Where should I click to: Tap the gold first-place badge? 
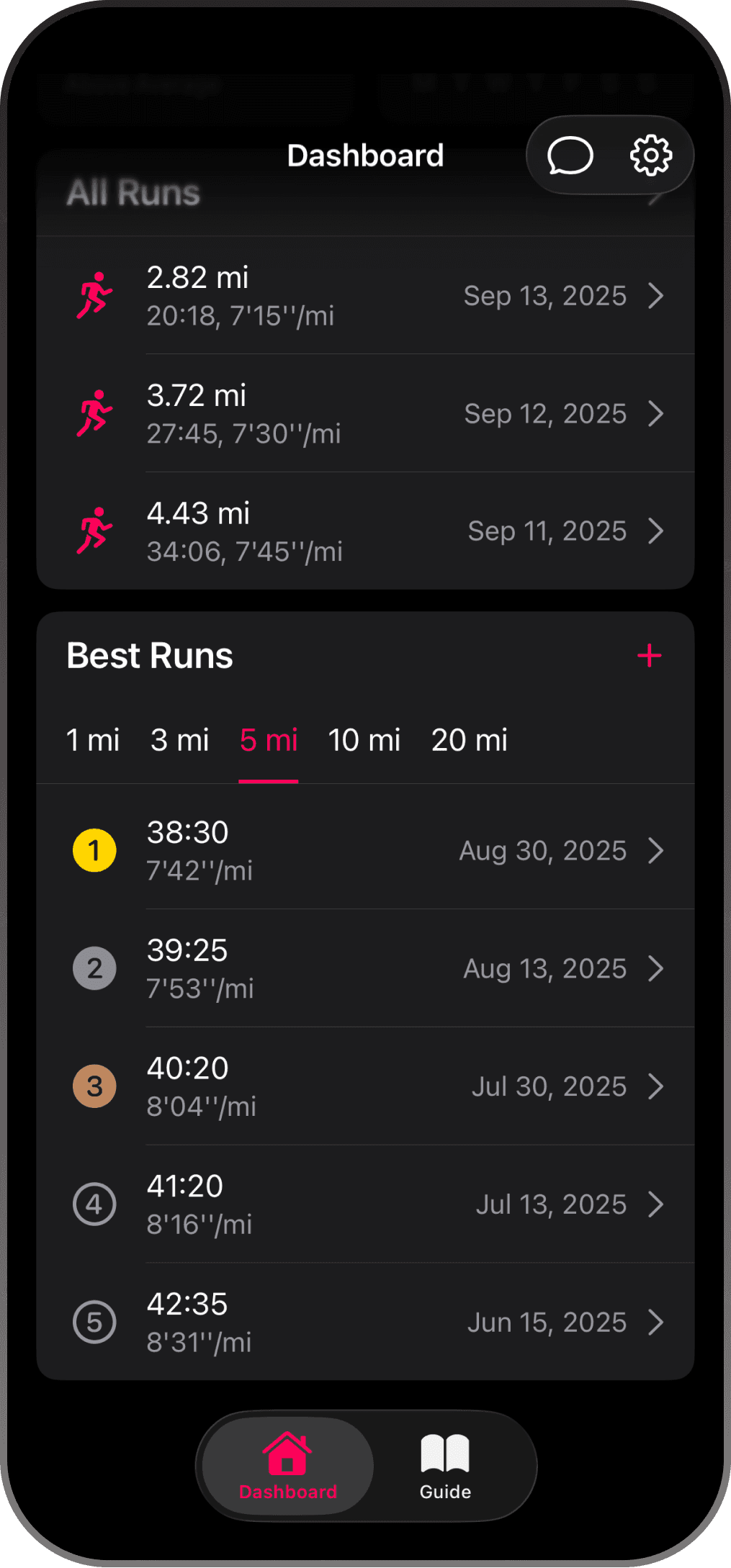[x=94, y=850]
